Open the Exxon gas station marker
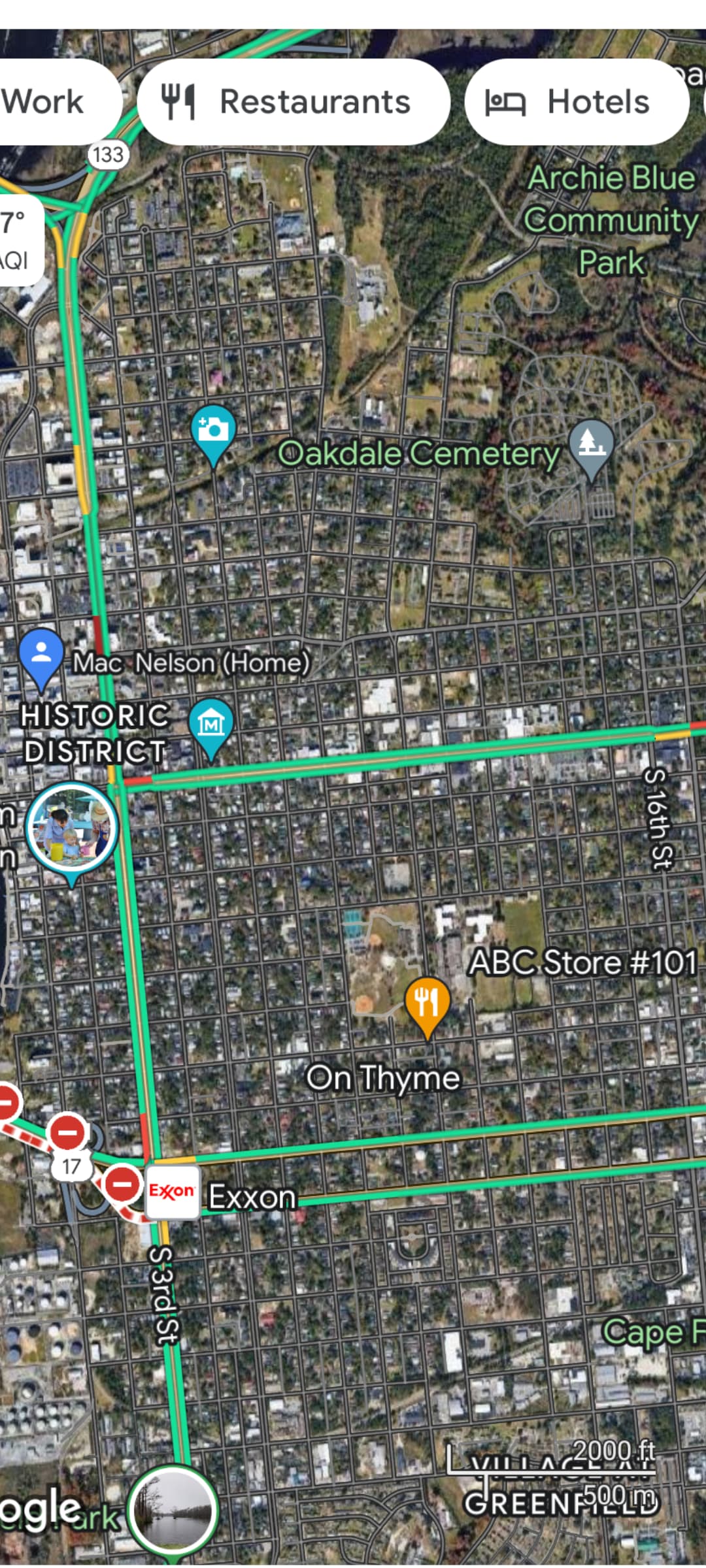The image size is (706, 1568). pos(172,1191)
